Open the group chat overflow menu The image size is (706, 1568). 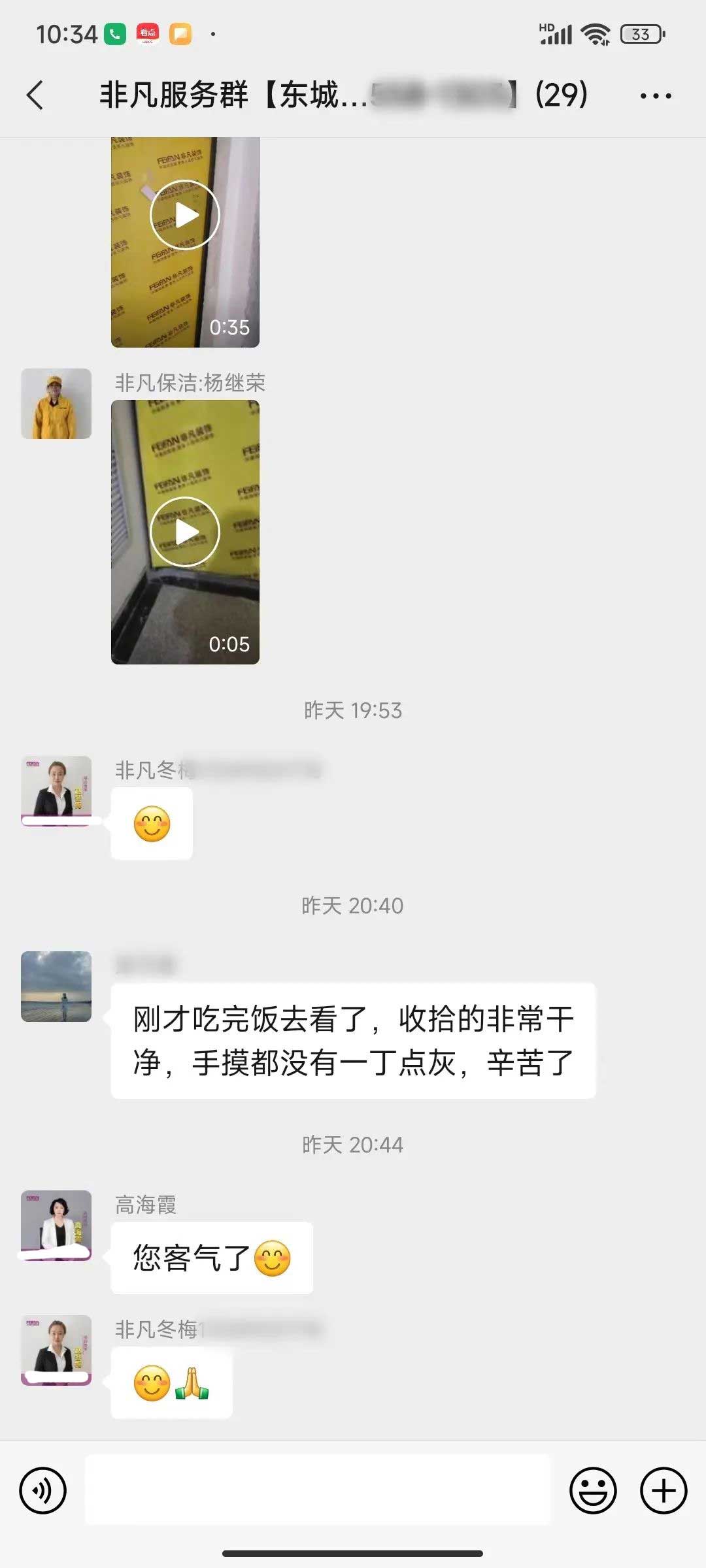coord(656,96)
